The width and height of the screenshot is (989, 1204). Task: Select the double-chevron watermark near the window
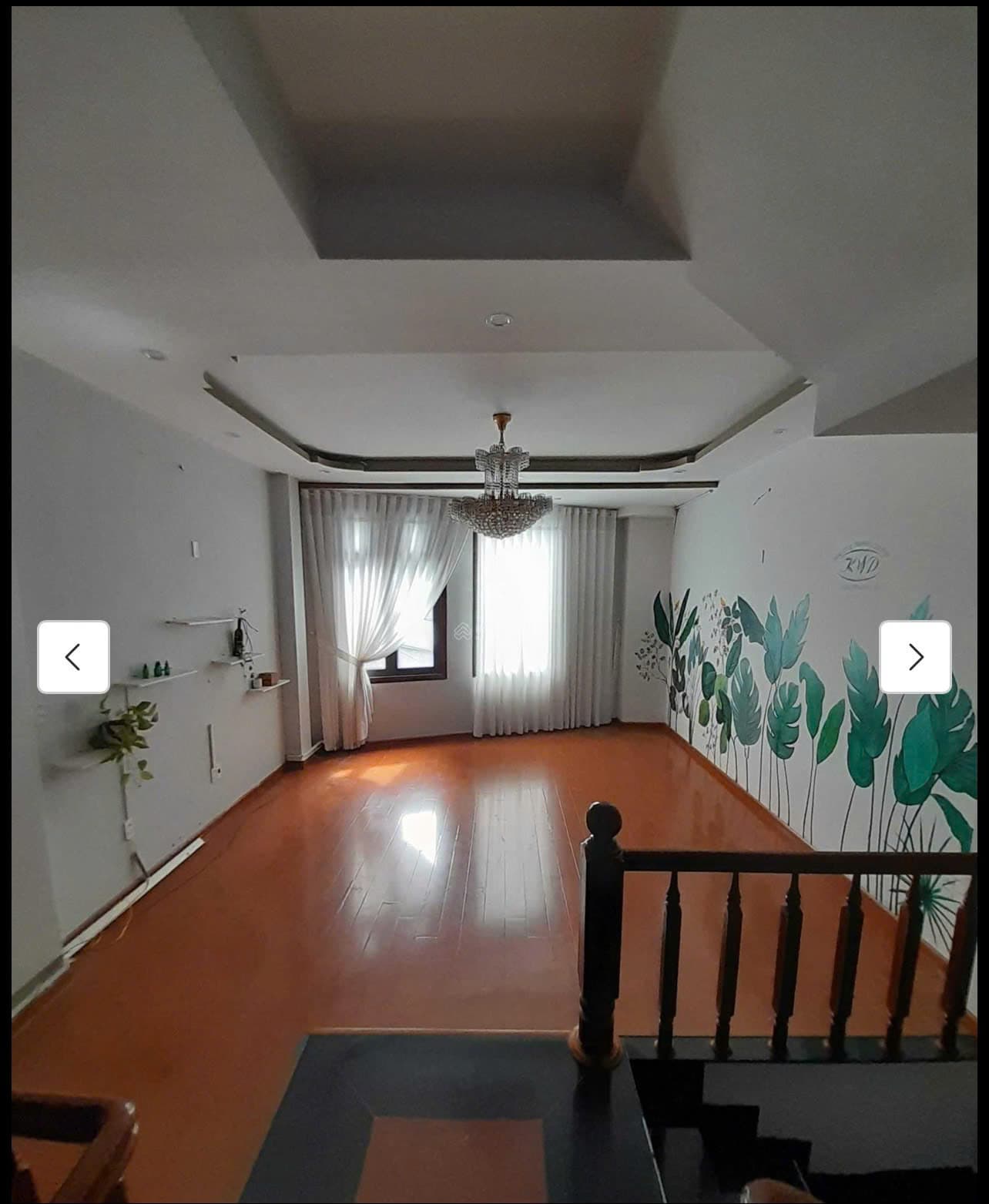[463, 633]
